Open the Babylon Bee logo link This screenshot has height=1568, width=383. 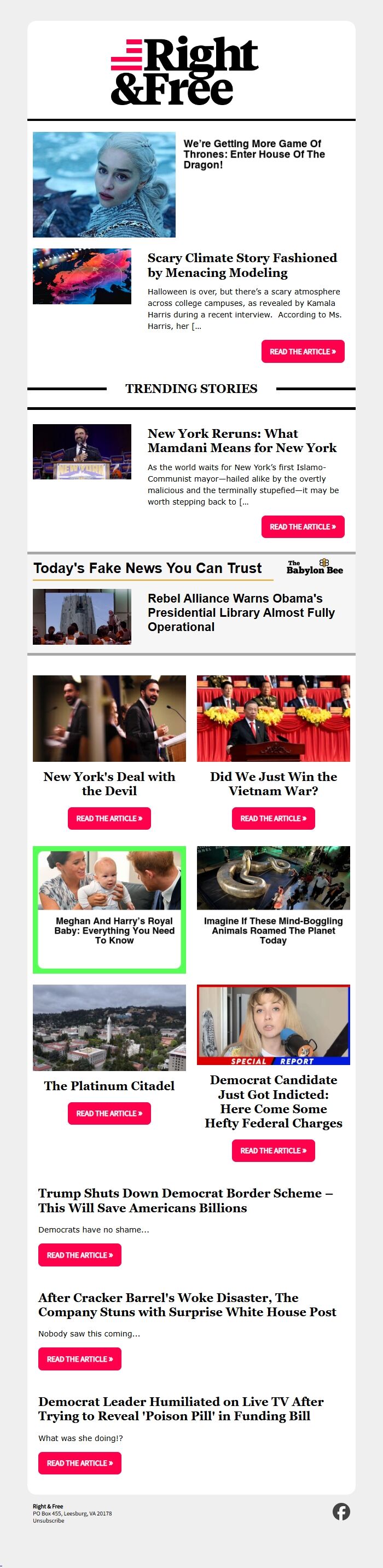click(314, 568)
